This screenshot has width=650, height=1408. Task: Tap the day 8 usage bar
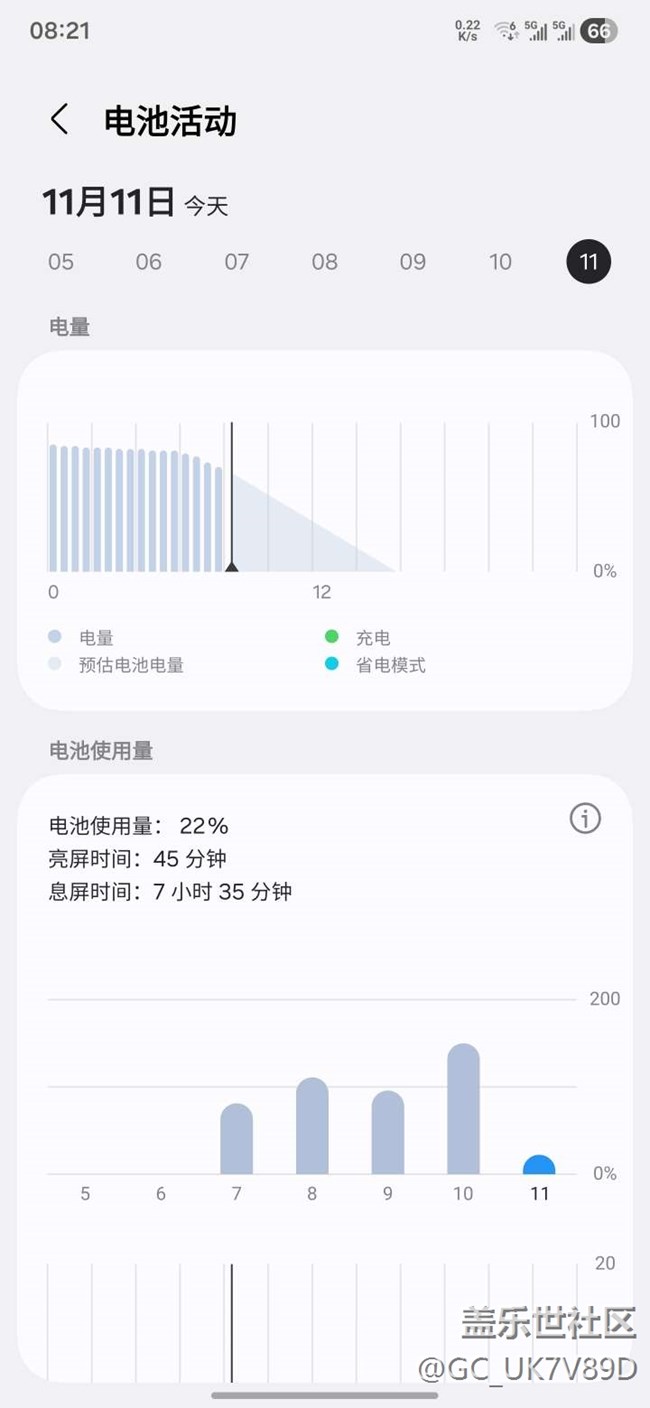point(312,1127)
